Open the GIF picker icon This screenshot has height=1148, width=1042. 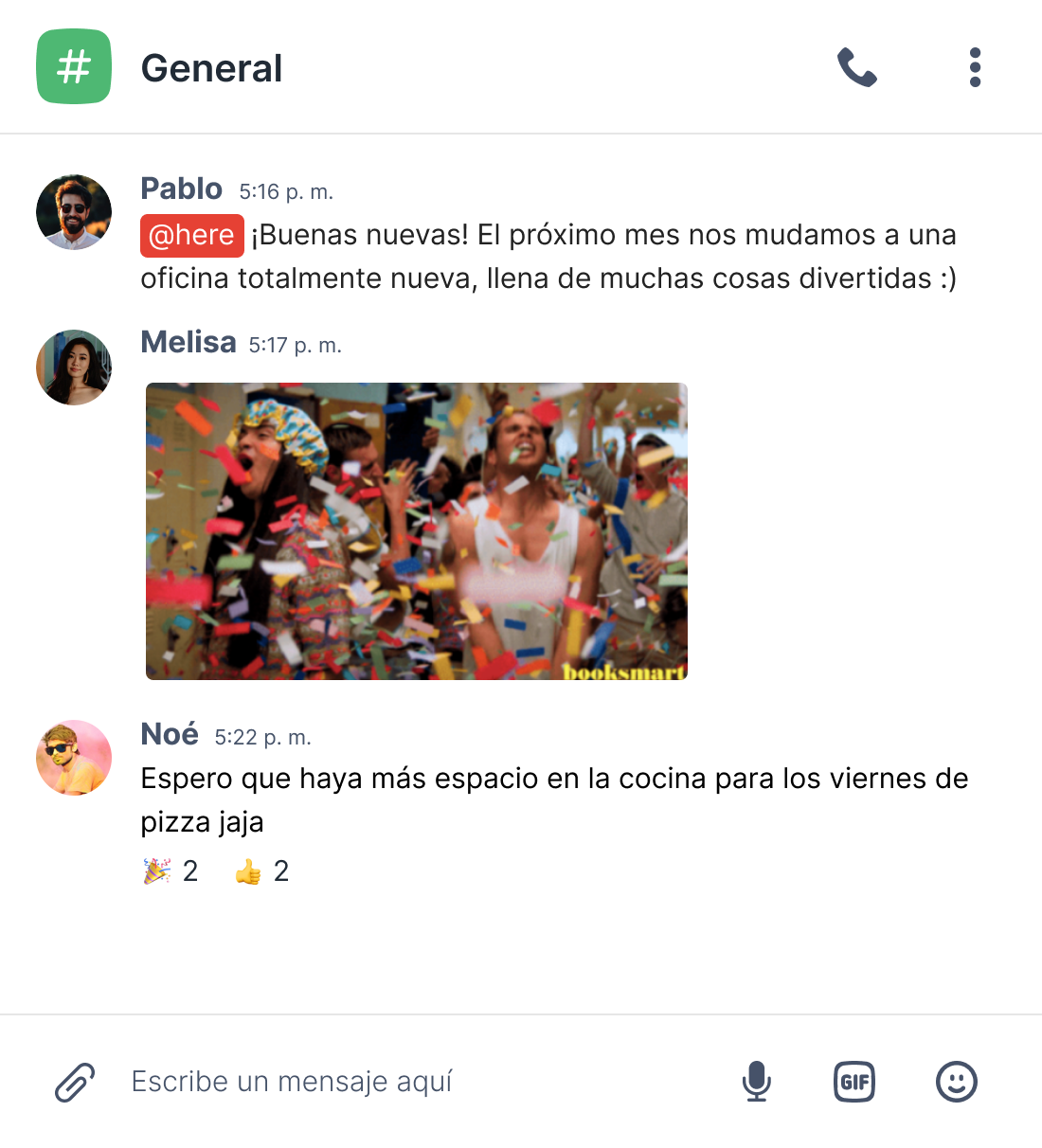[x=853, y=1080]
